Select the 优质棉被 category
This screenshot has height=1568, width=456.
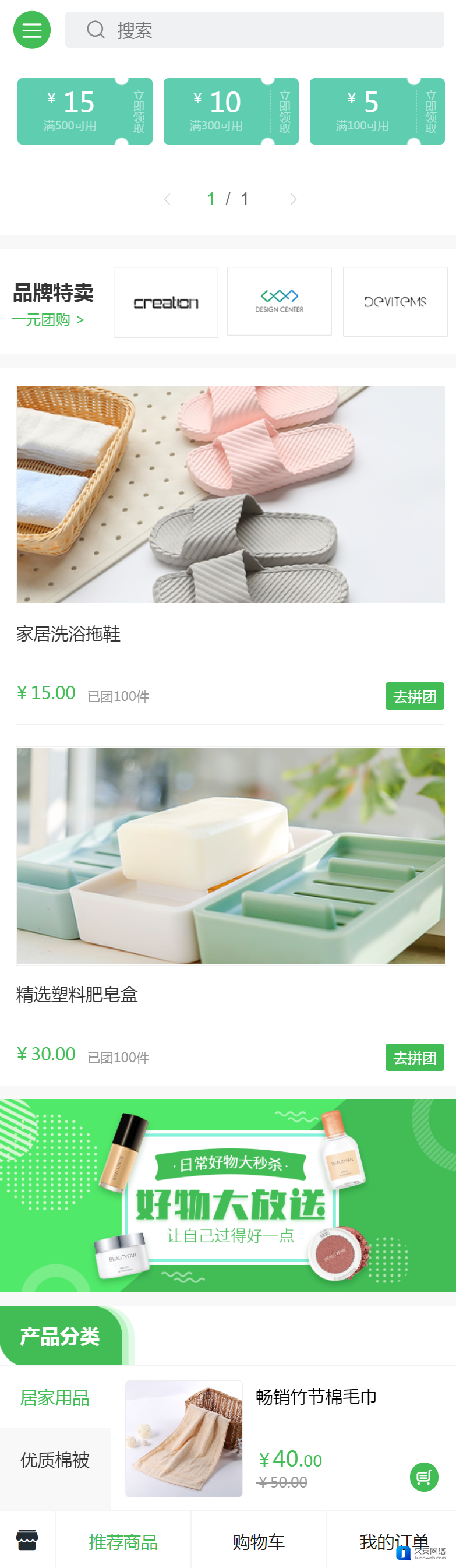55,1460
